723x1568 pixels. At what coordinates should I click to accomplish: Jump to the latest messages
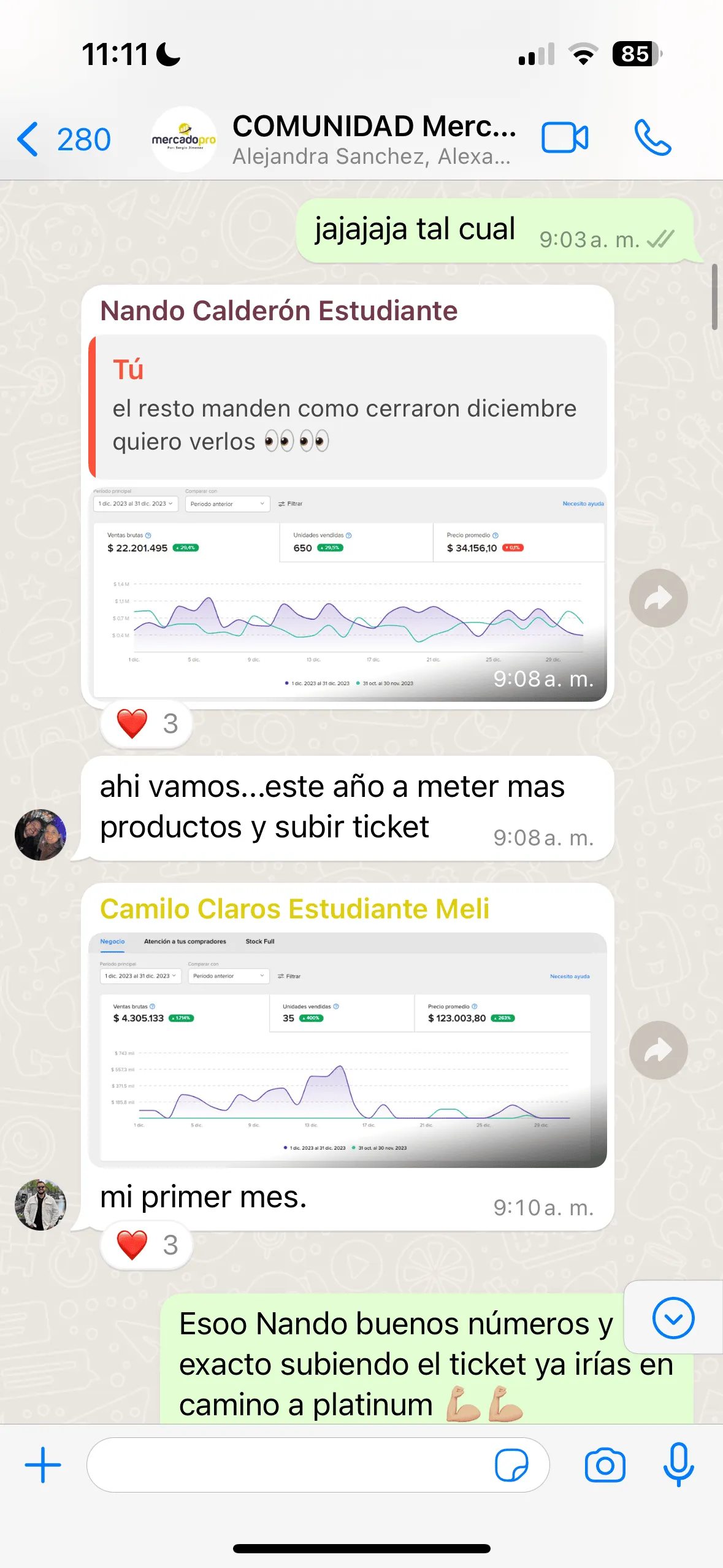[x=673, y=1318]
